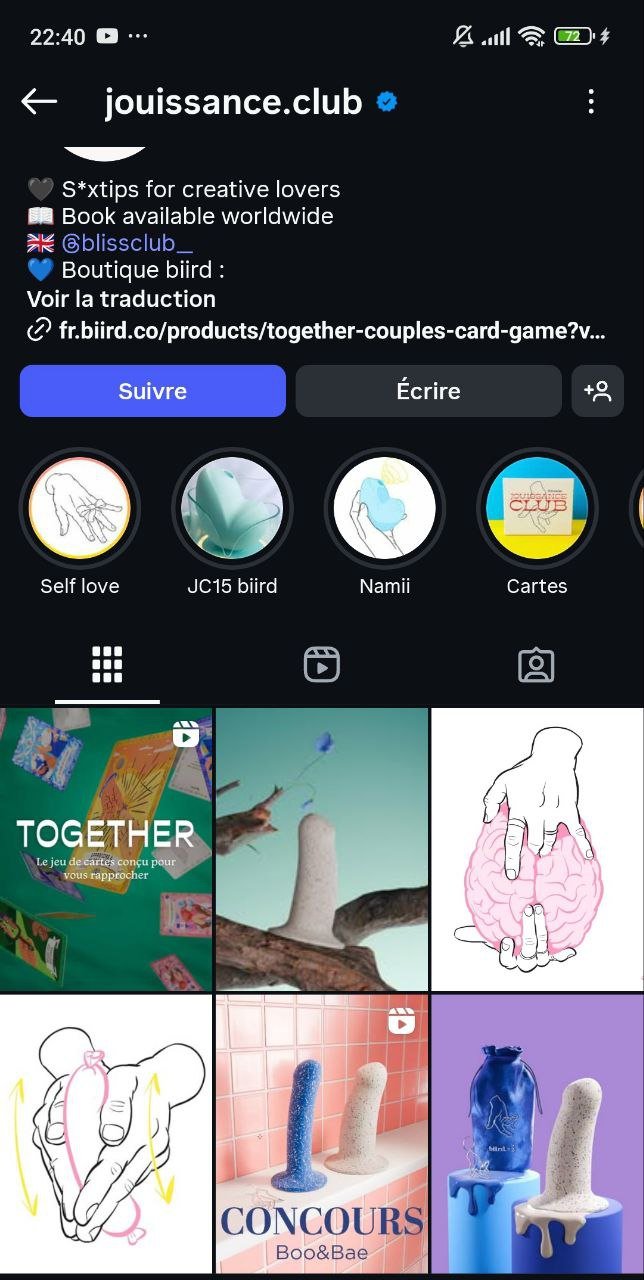Show suggested accounts via add-person button
The height and width of the screenshot is (1280, 644).
[x=597, y=391]
